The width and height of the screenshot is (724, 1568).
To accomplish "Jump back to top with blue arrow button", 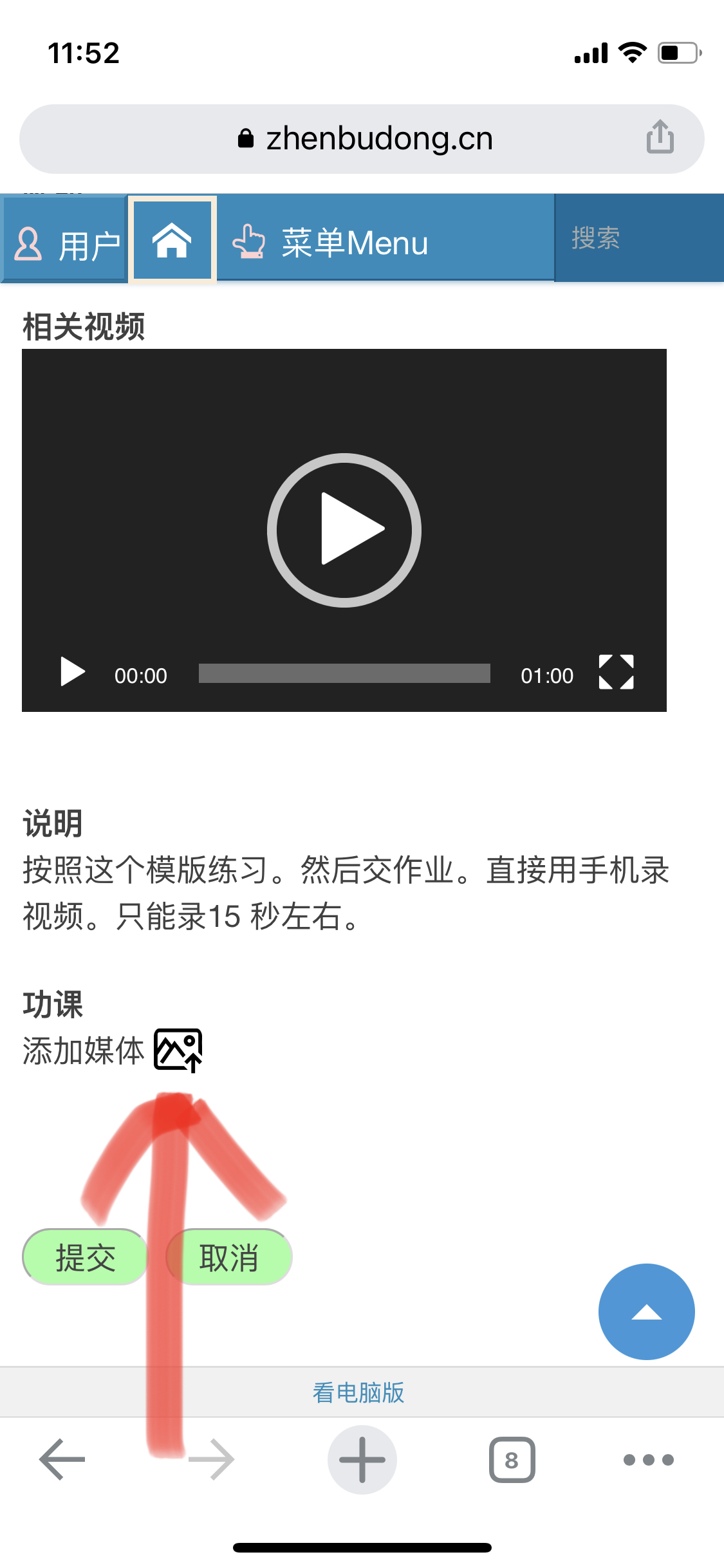I will tap(646, 1312).
